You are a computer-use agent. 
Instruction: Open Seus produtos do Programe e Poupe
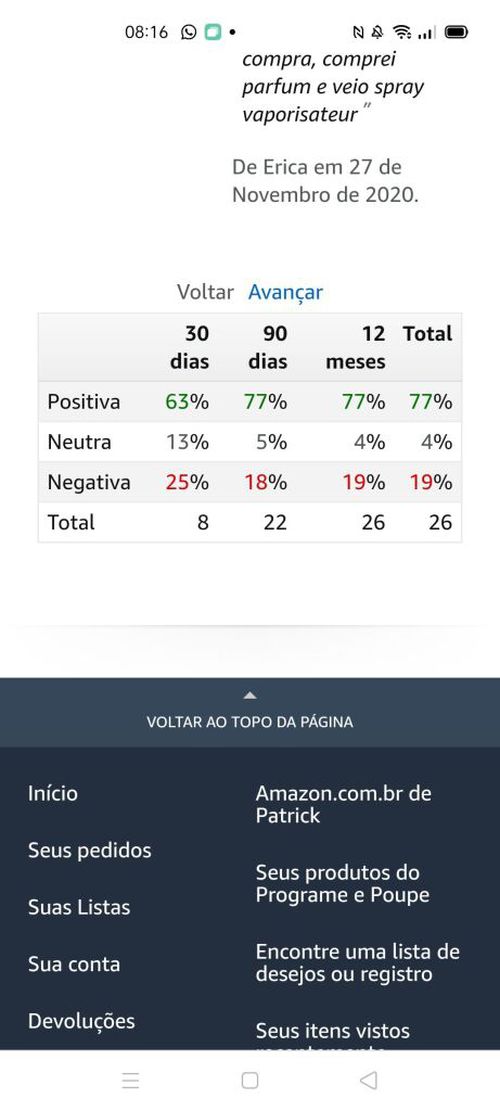click(x=343, y=884)
